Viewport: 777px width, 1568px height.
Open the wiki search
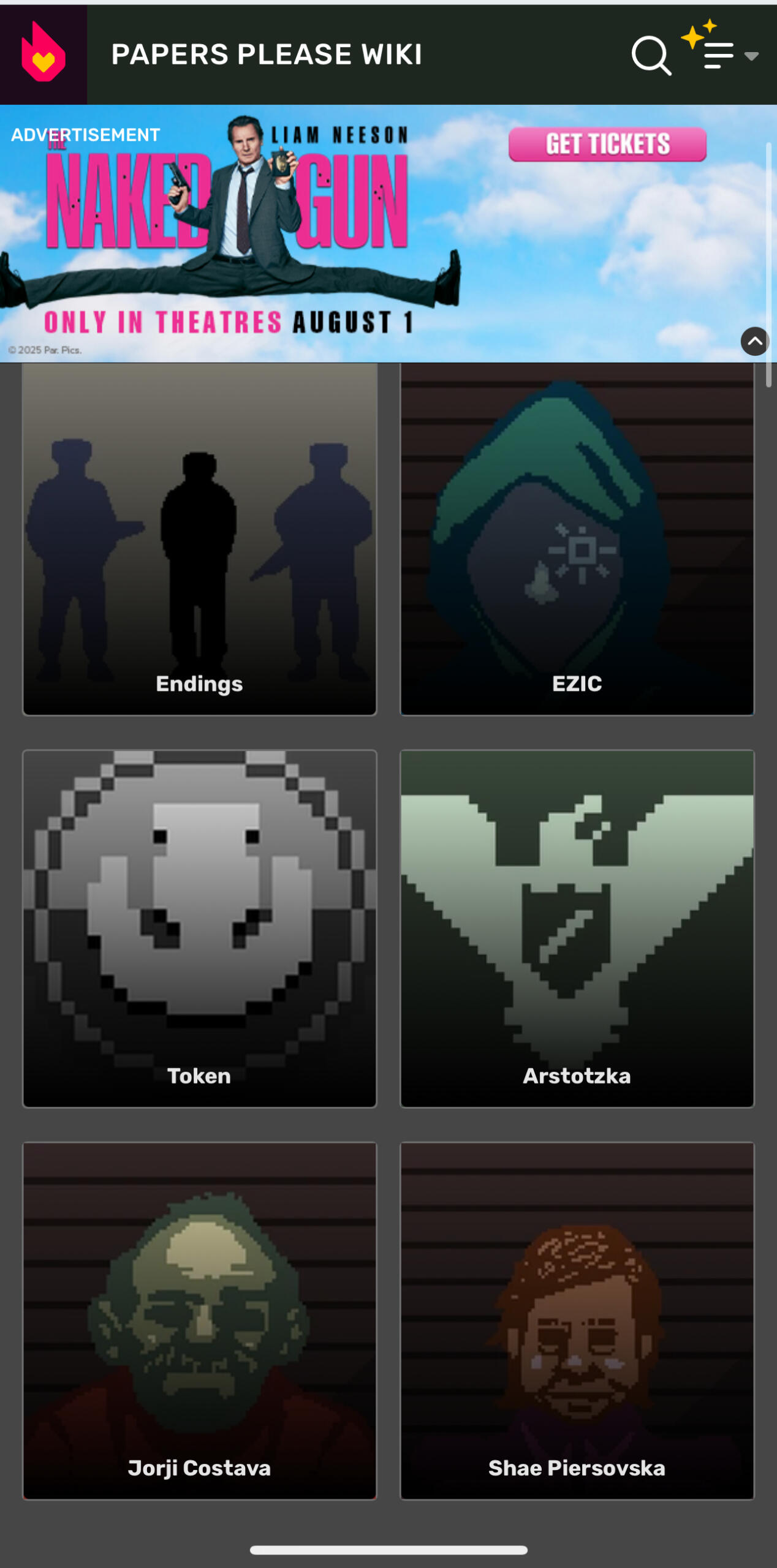click(x=651, y=56)
